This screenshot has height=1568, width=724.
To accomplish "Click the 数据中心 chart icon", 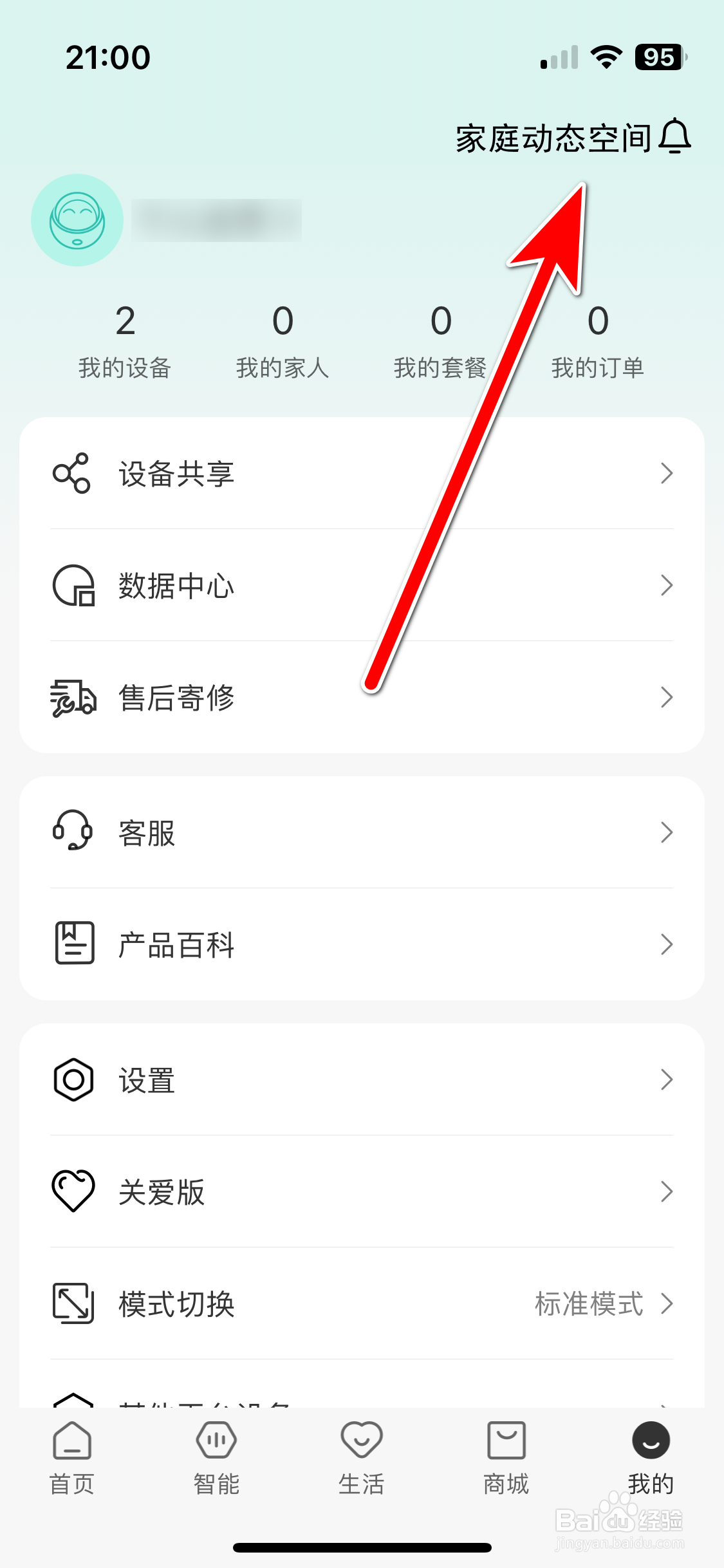I will (73, 586).
